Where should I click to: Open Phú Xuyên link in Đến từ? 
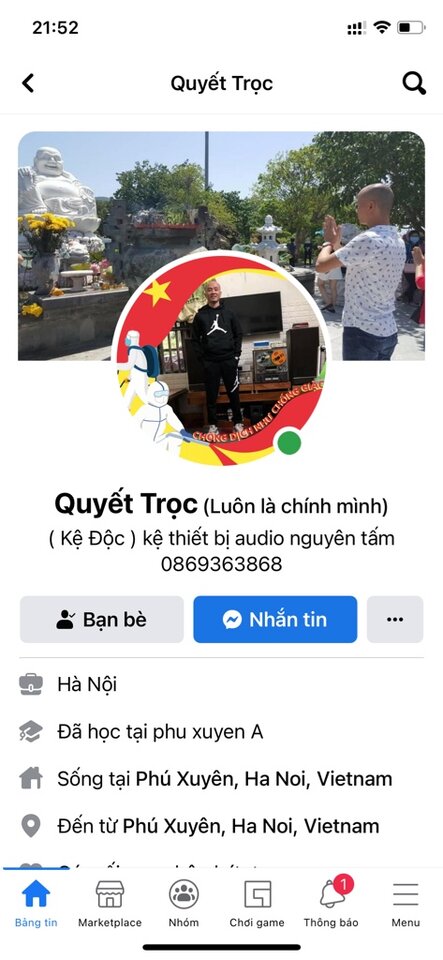(x=251, y=826)
